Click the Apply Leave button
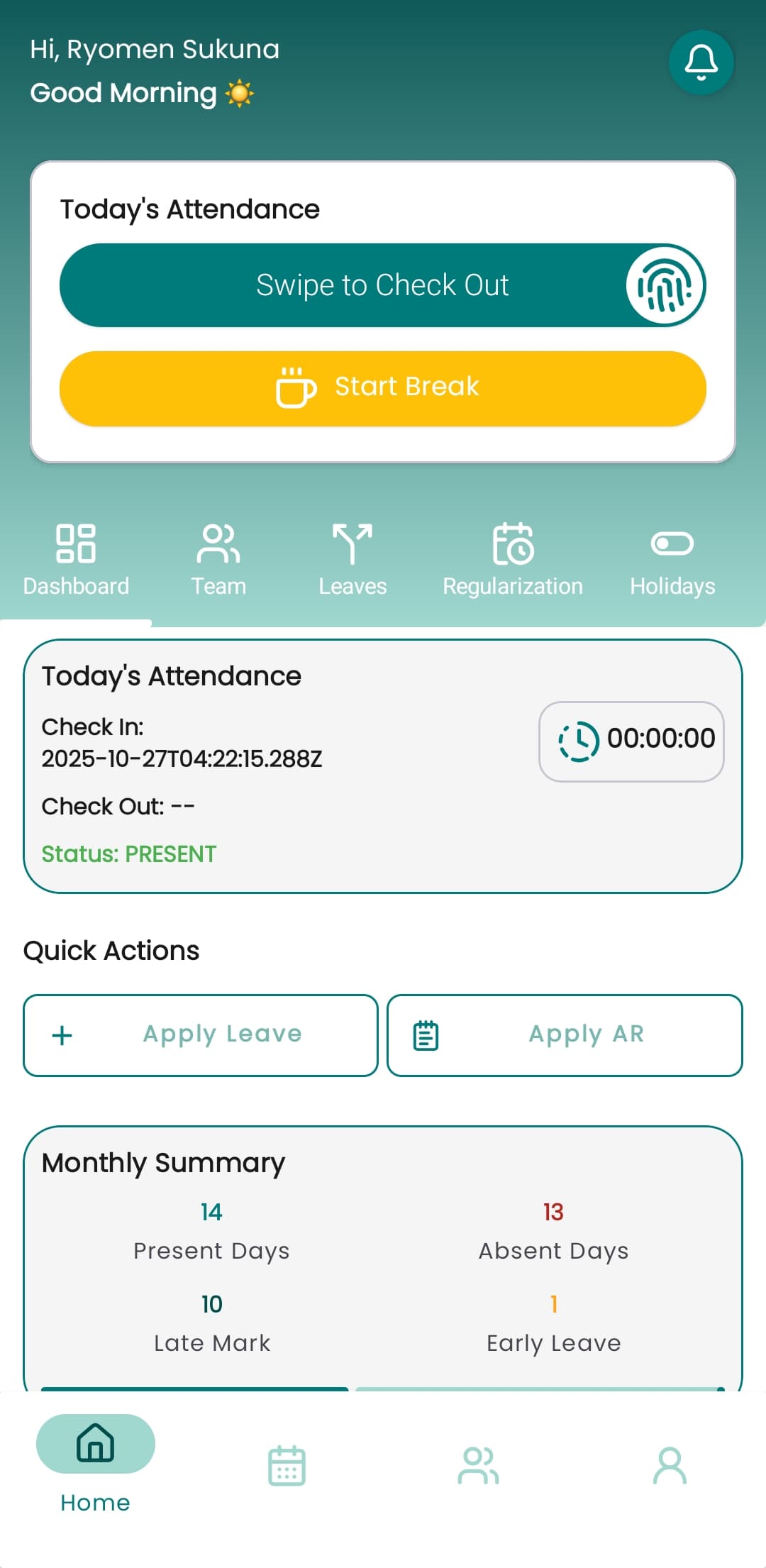Image resolution: width=766 pixels, height=1568 pixels. [x=201, y=1034]
